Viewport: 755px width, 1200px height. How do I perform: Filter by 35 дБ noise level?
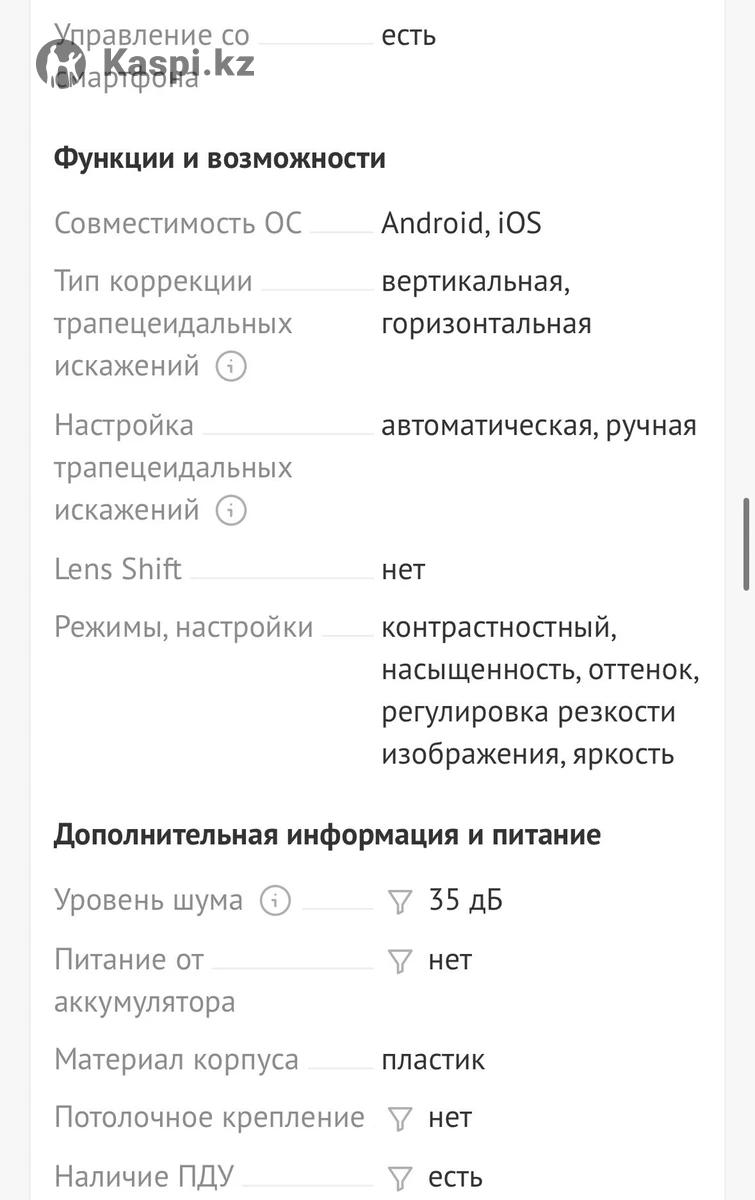coord(400,902)
